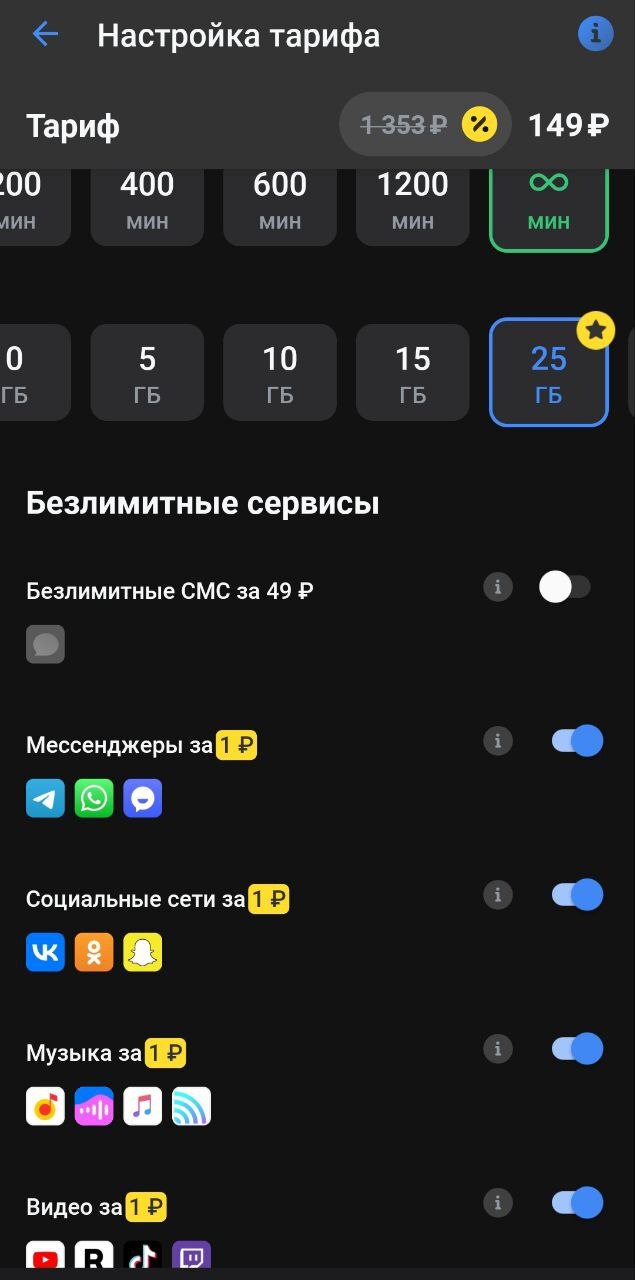Disable unlimited messengers toggle
Screen dimensions: 635x1280
click(x=577, y=741)
